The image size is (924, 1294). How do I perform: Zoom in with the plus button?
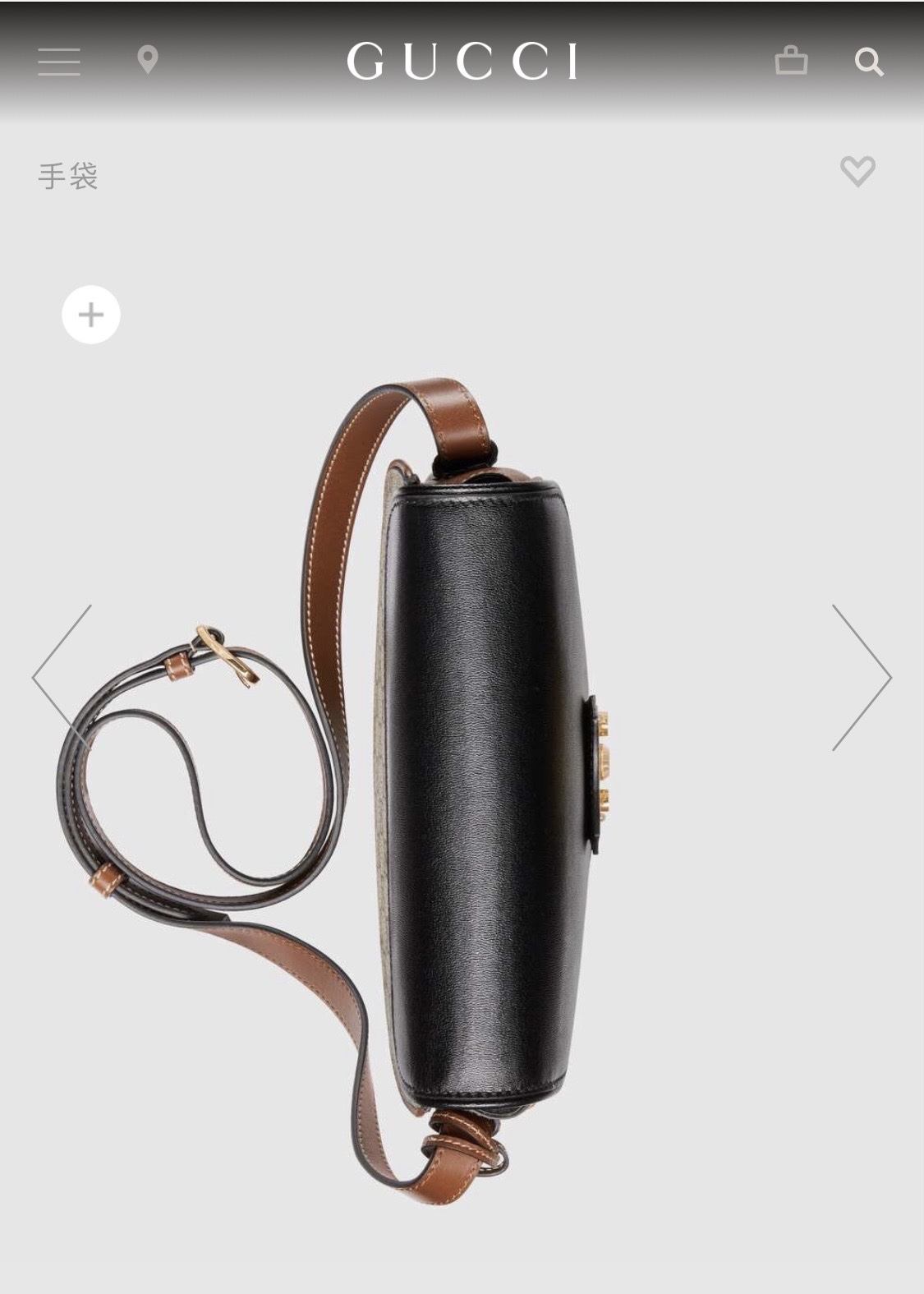(x=91, y=315)
